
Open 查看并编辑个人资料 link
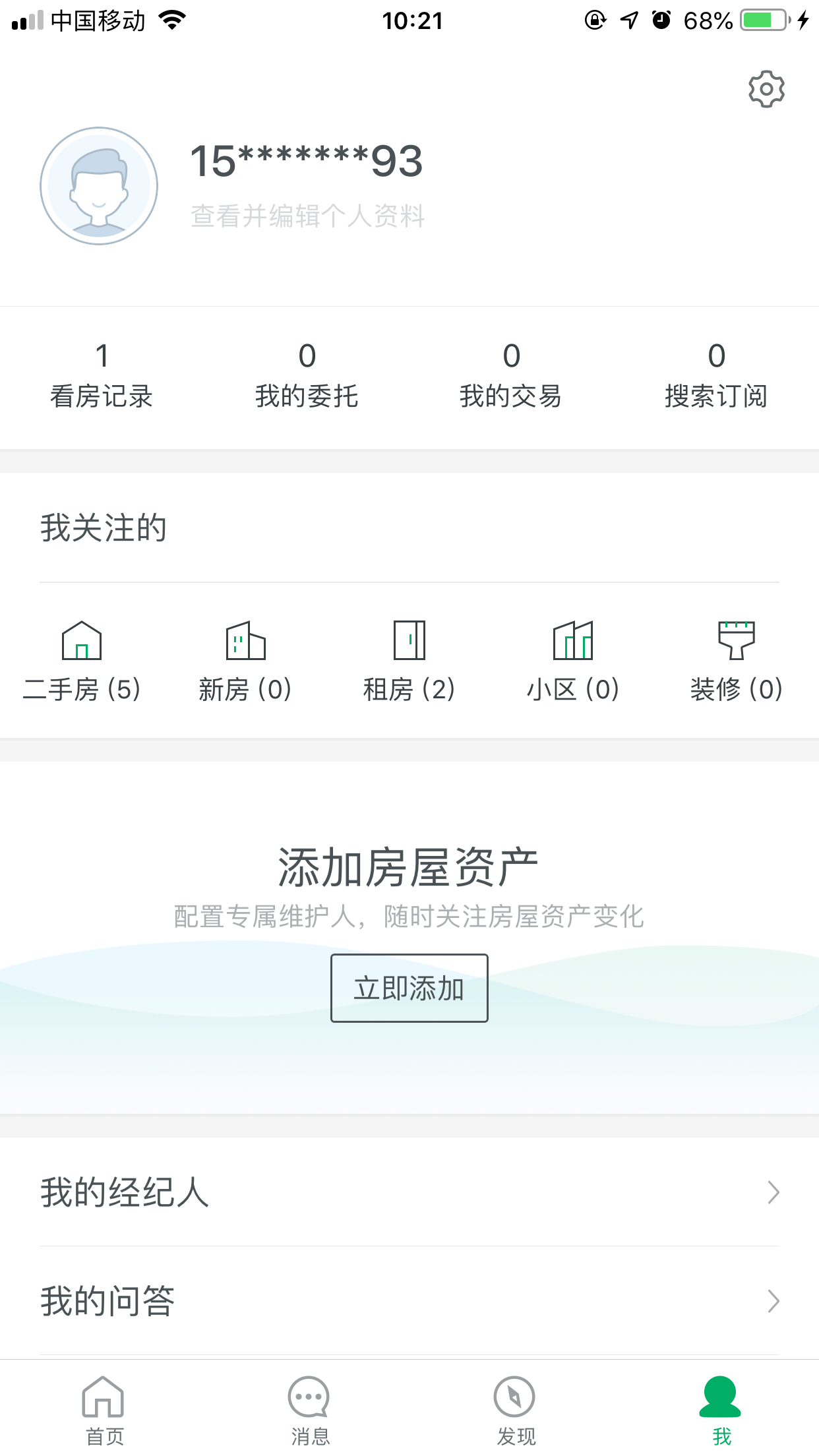[307, 216]
